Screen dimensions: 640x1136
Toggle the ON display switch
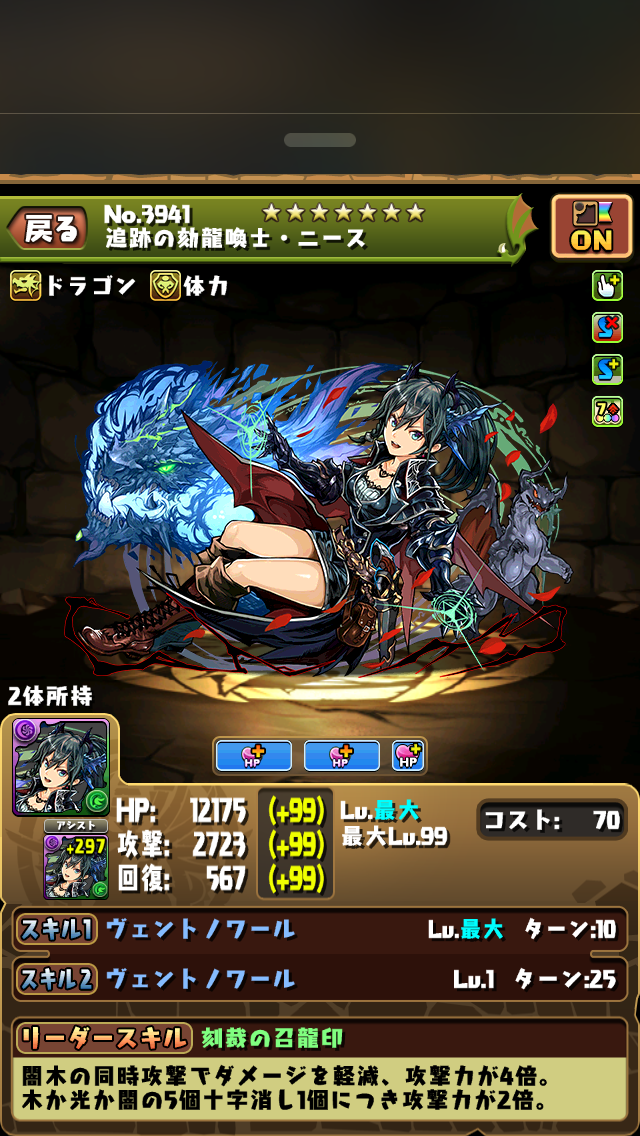591,227
